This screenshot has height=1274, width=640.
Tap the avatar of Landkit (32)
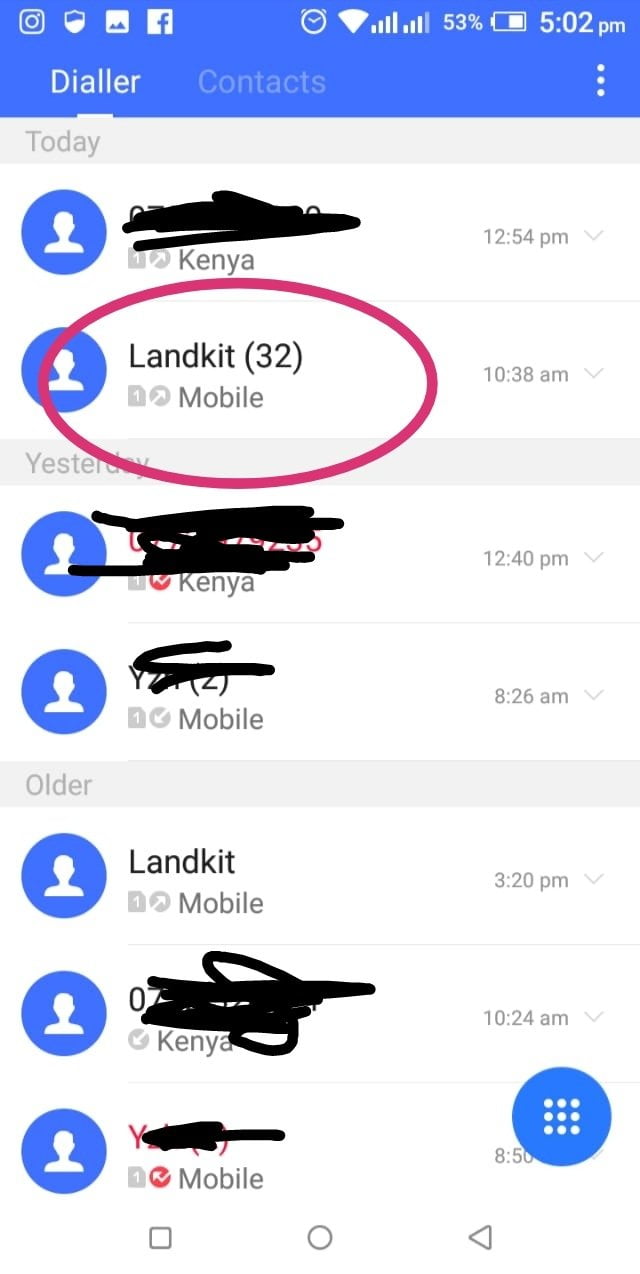64,370
